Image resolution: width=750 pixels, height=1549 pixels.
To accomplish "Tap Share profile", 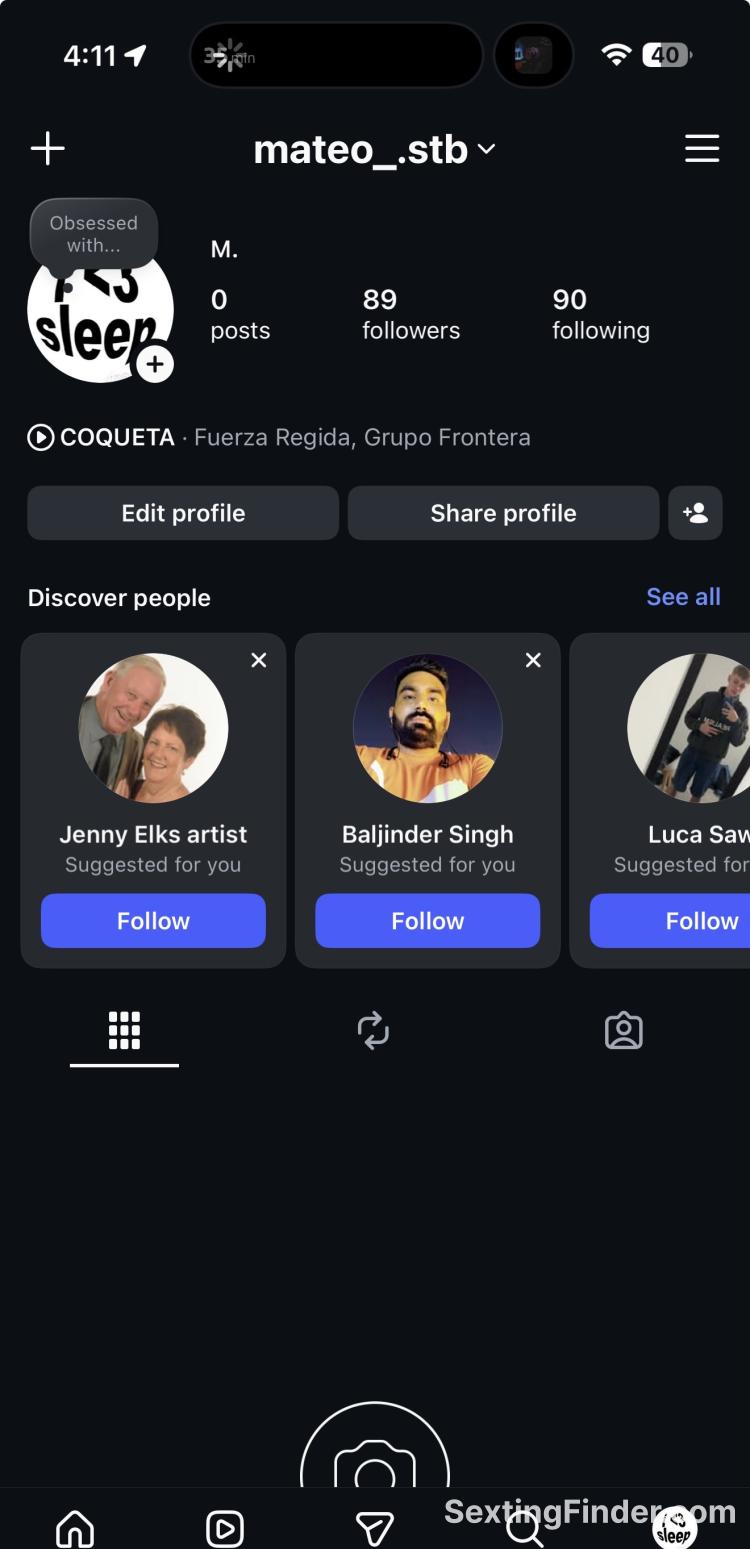I will click(x=503, y=513).
